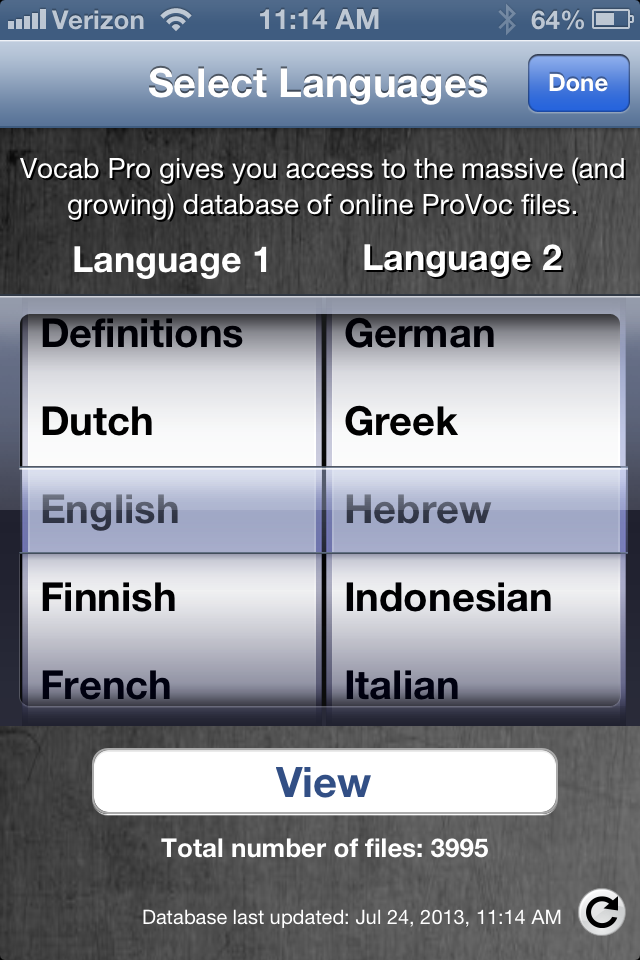Viewport: 640px width, 960px height.
Task: Select Indonesian in the Language 2 picker
Action: [448, 598]
